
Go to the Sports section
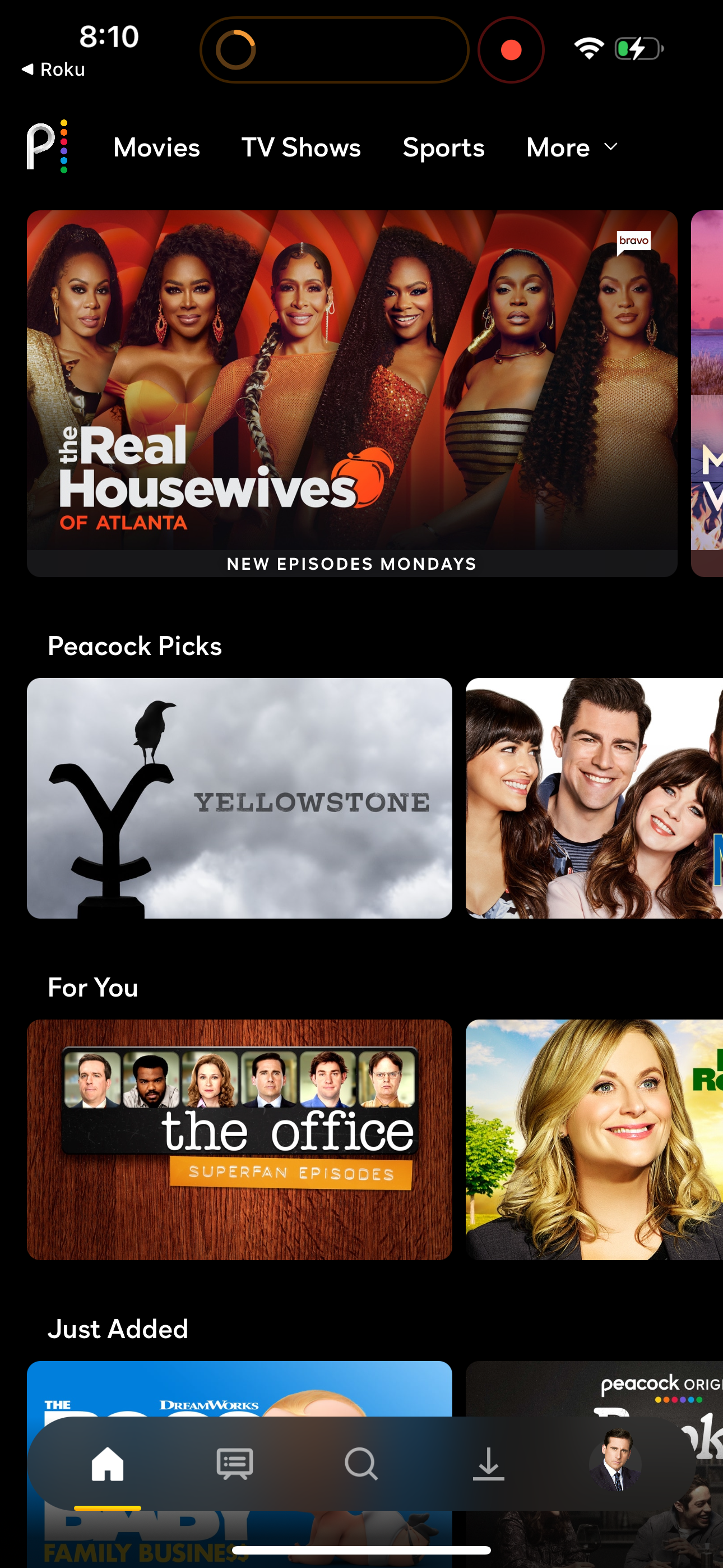click(443, 147)
